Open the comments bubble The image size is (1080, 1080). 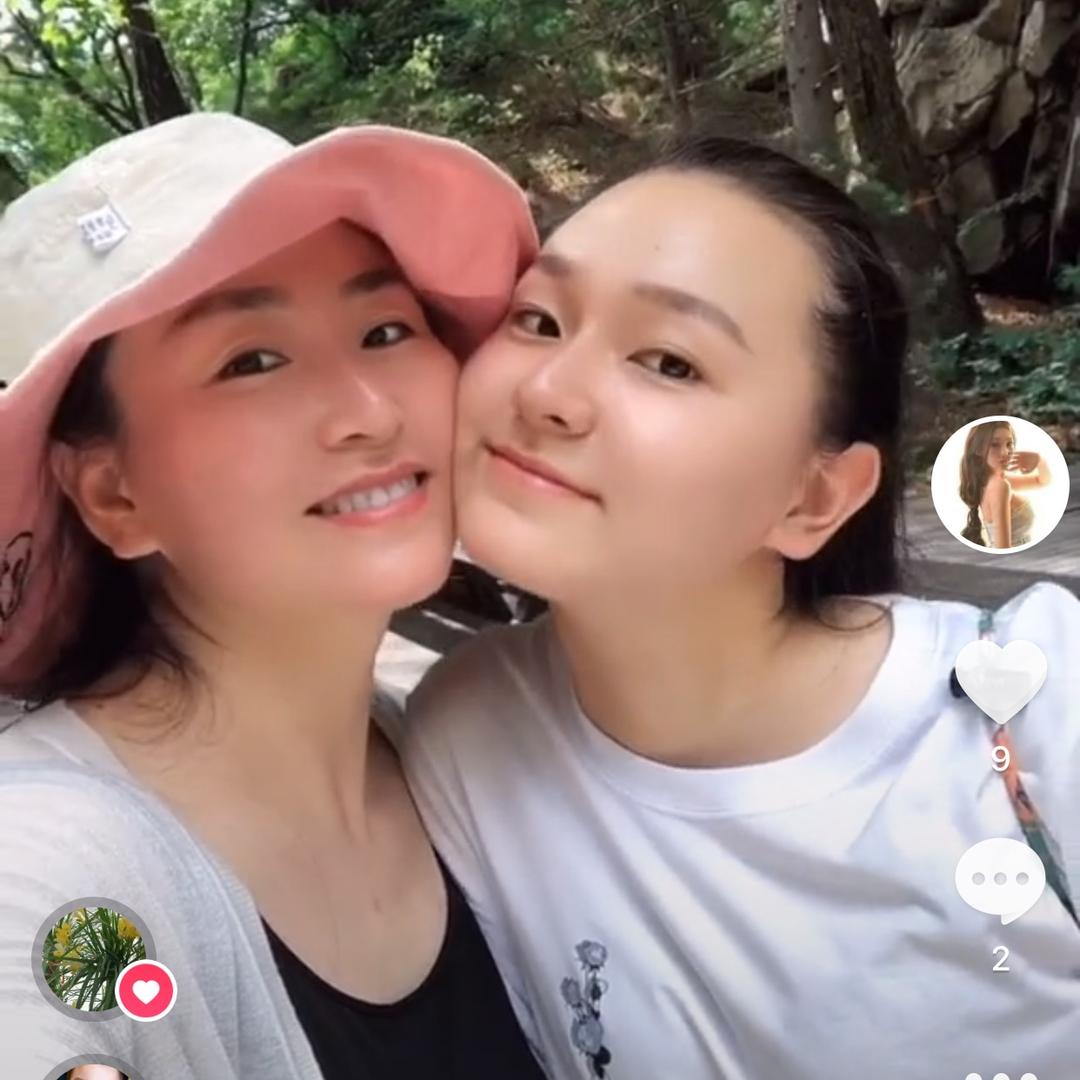pyautogui.click(x=1000, y=880)
